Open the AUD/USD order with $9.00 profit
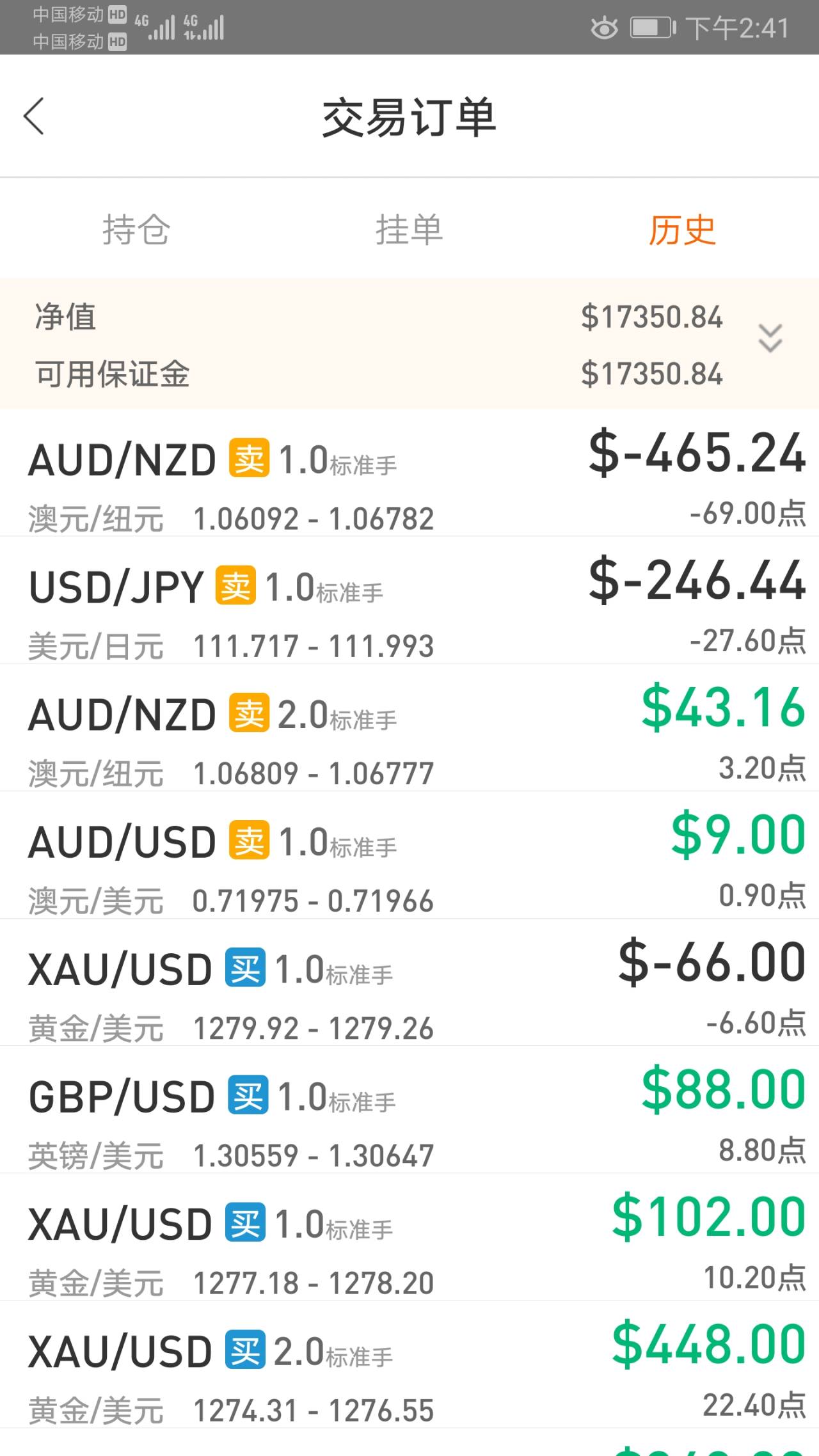Image resolution: width=819 pixels, height=1456 pixels. (409, 855)
